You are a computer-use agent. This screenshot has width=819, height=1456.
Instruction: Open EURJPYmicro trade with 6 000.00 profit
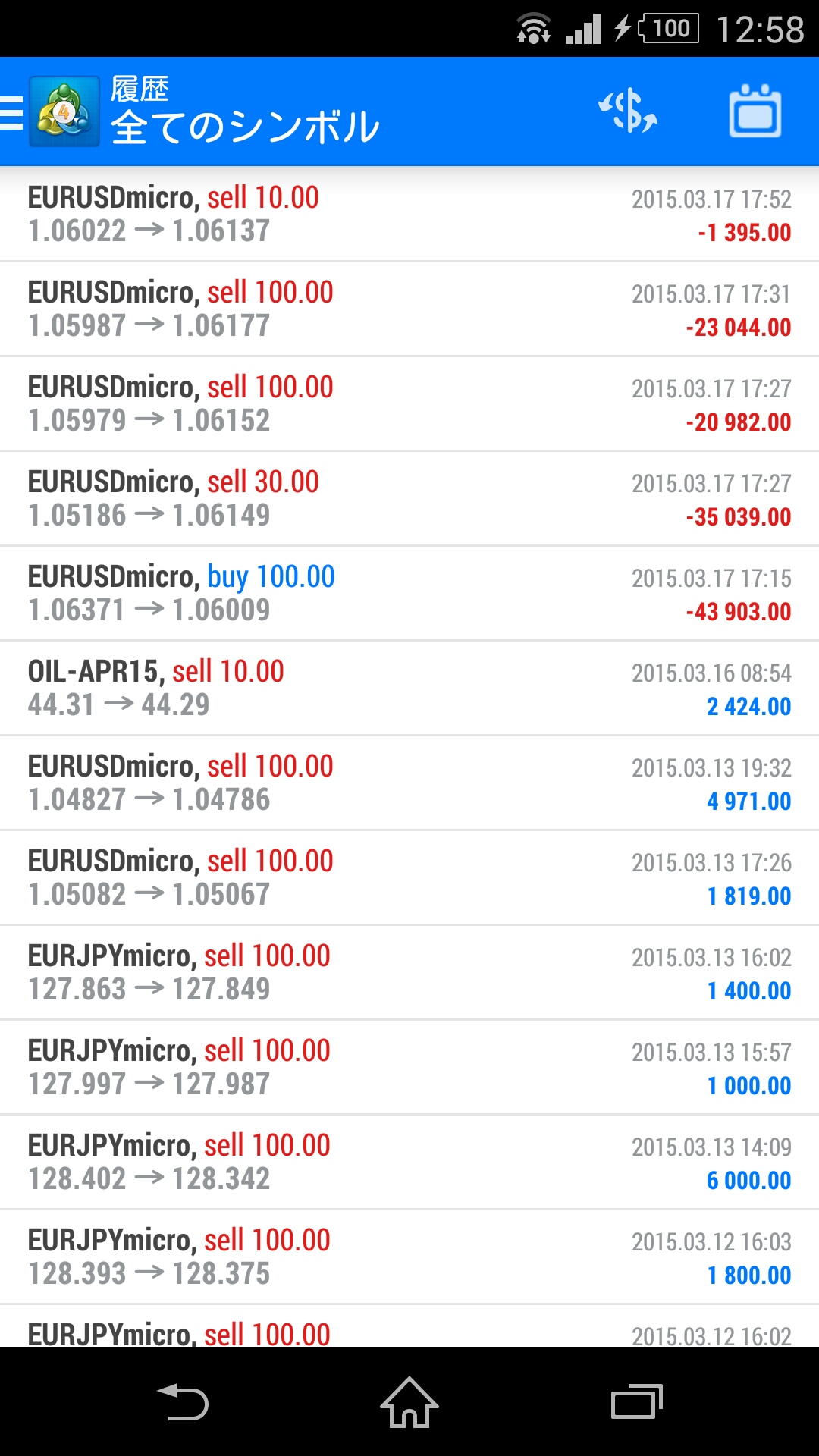coord(409,1163)
